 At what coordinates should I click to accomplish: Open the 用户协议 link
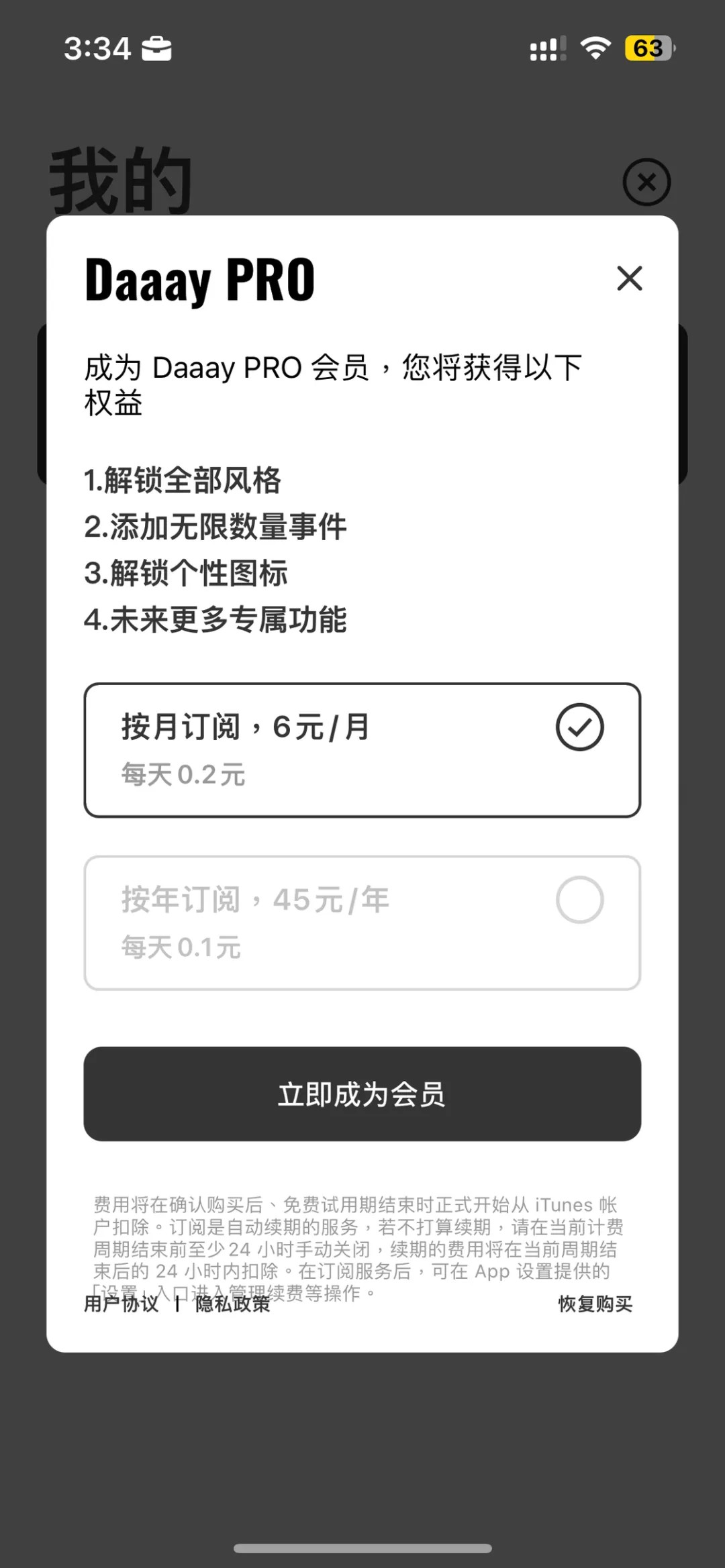coord(122,1304)
